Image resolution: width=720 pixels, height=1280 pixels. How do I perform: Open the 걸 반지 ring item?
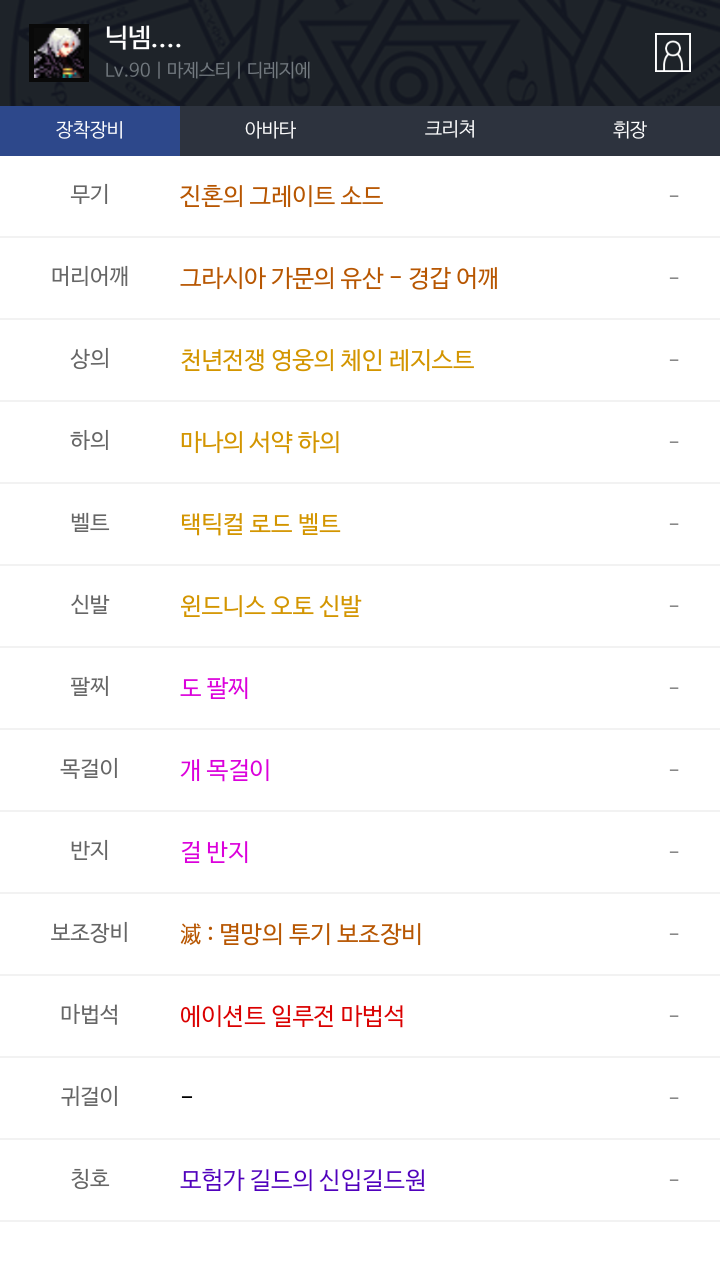tap(214, 852)
